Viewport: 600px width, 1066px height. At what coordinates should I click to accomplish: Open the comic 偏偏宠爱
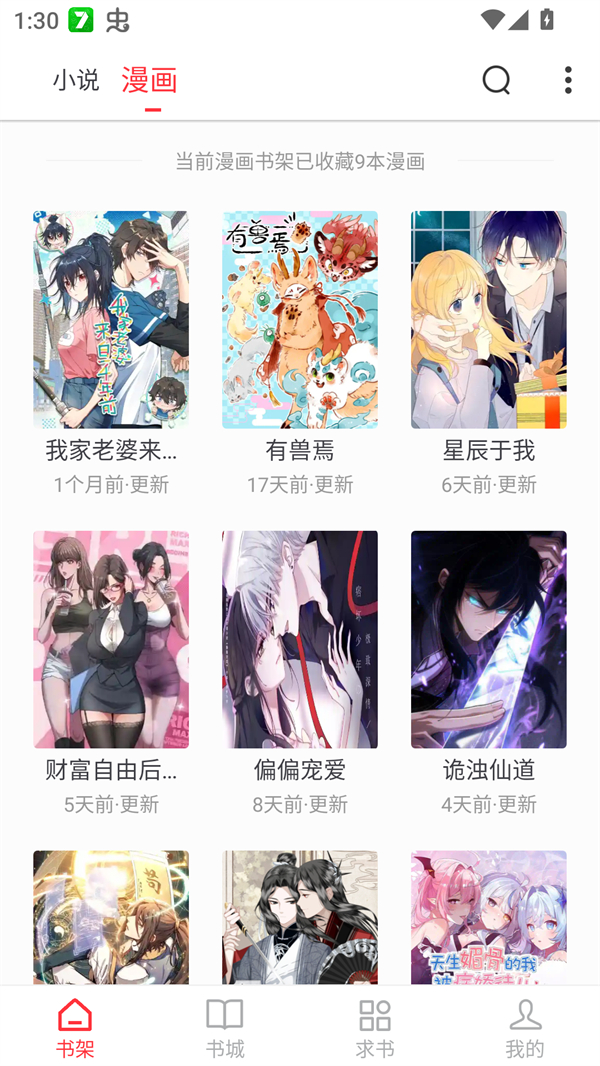[x=300, y=640]
